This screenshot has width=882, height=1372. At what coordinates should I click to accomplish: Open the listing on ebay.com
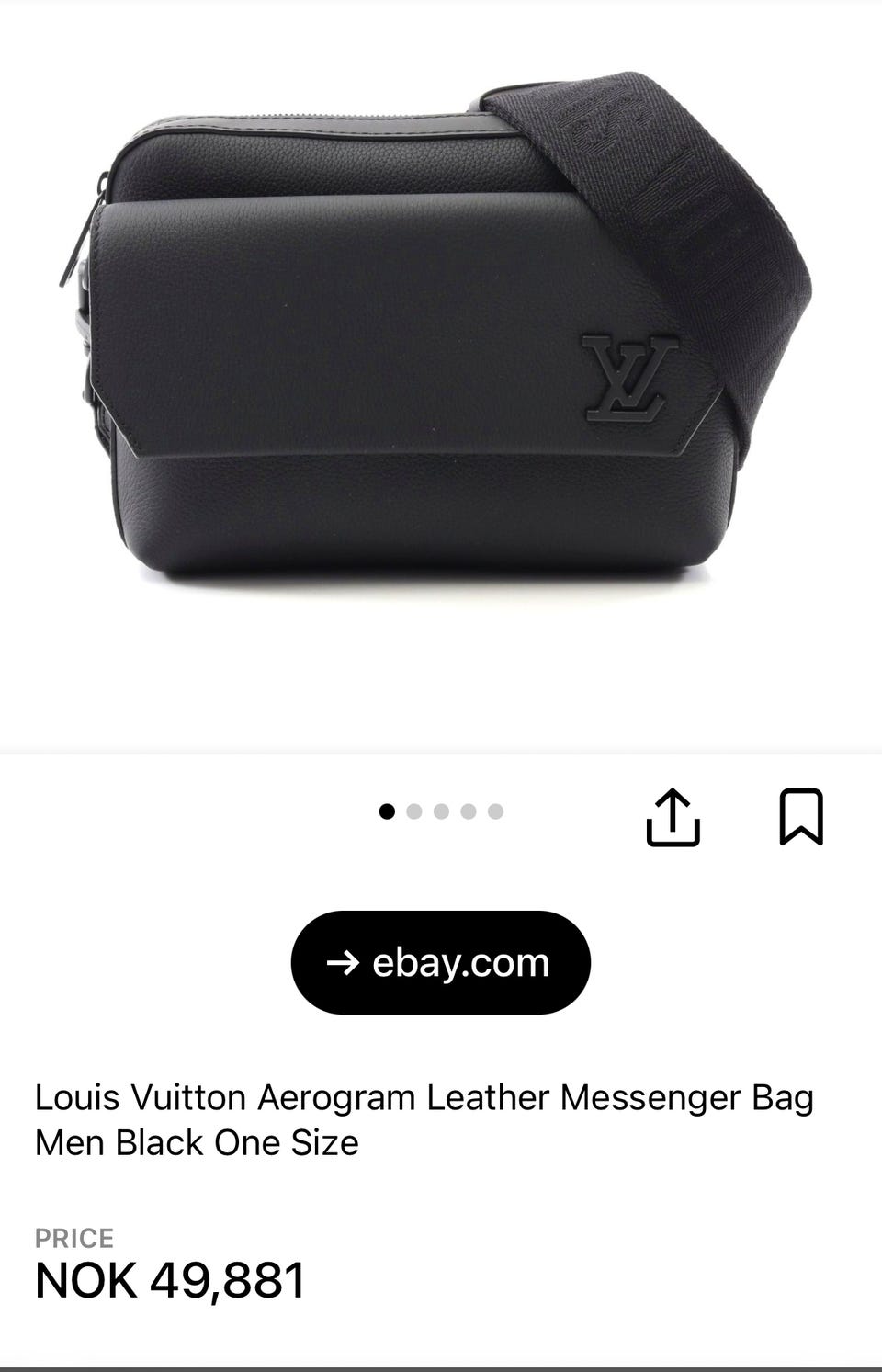440,962
